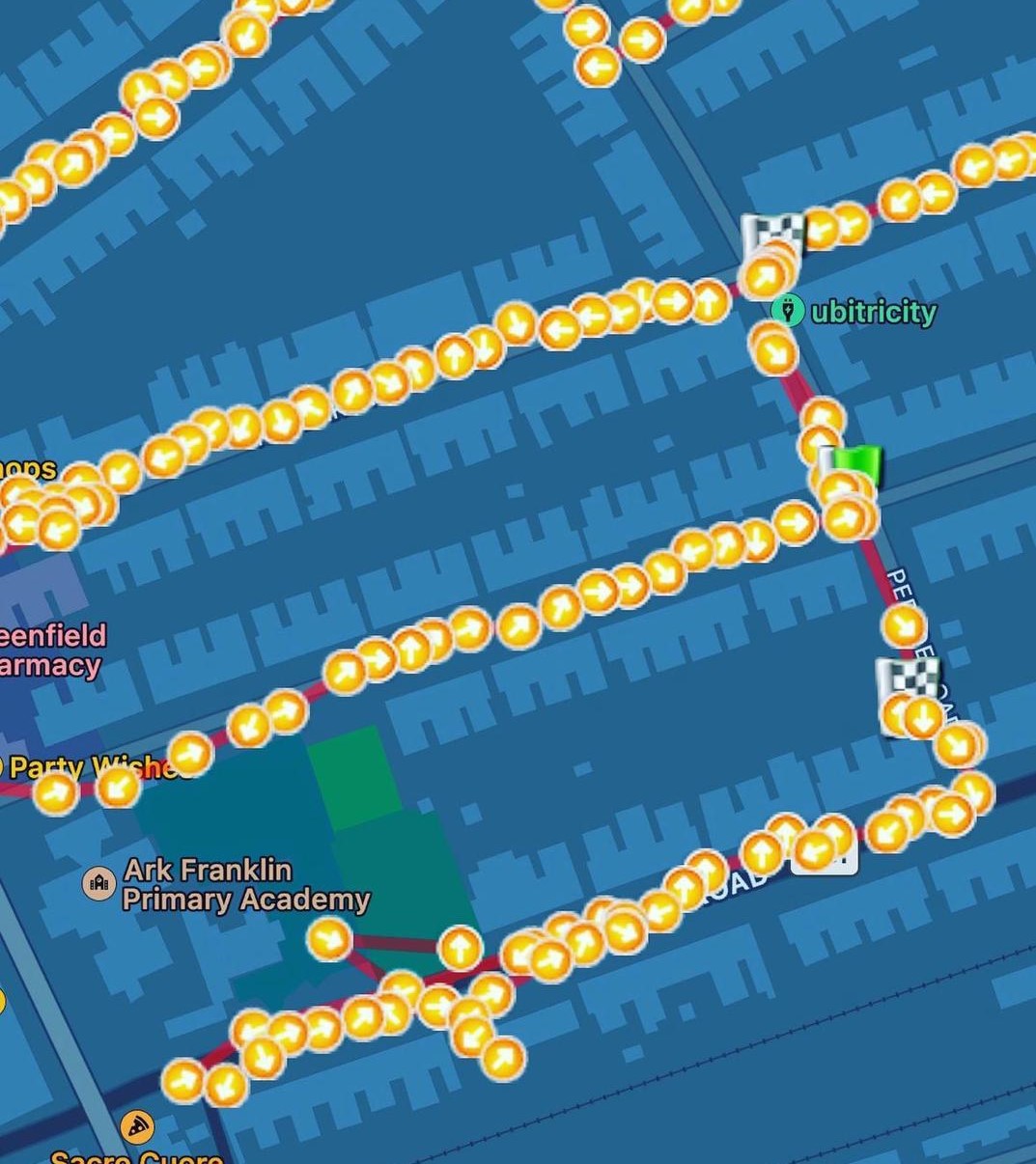
Task: Select Ark Franklin Primary Academy on the map
Action: tap(99, 883)
